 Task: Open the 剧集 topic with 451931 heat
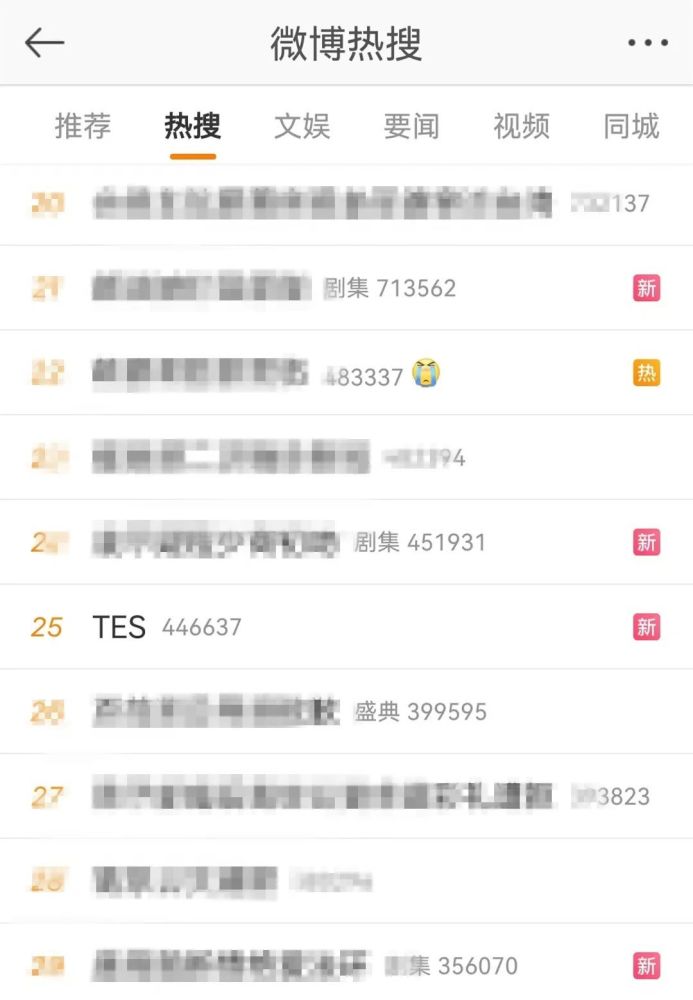215,542
